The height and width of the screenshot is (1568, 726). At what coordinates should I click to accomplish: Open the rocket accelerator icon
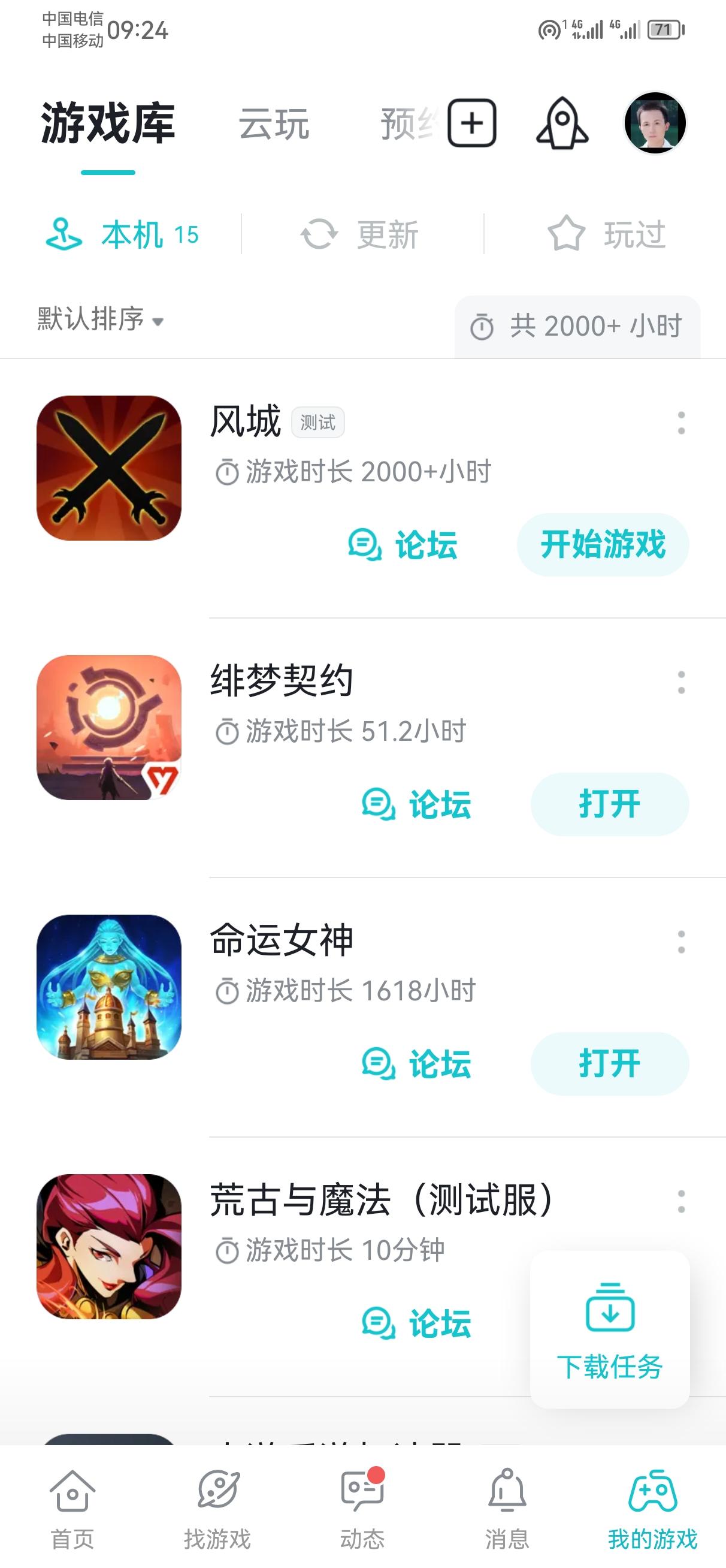click(562, 123)
